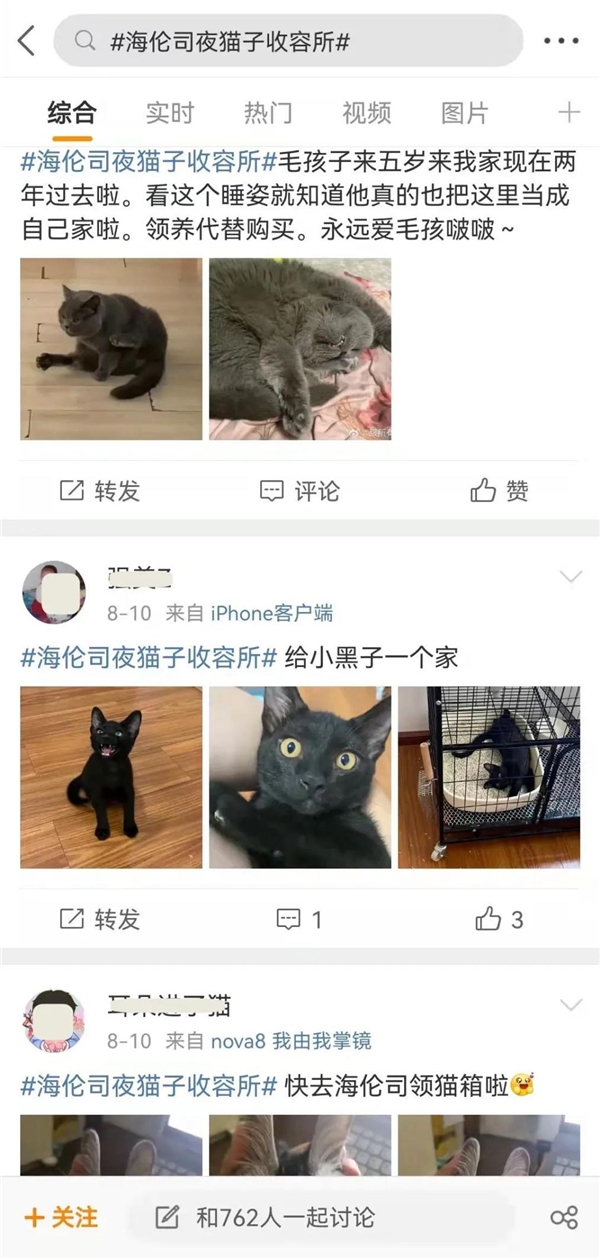This screenshot has width=600, height=1259.
Task: Open the black kitten on wood floor photo
Action: 111,777
